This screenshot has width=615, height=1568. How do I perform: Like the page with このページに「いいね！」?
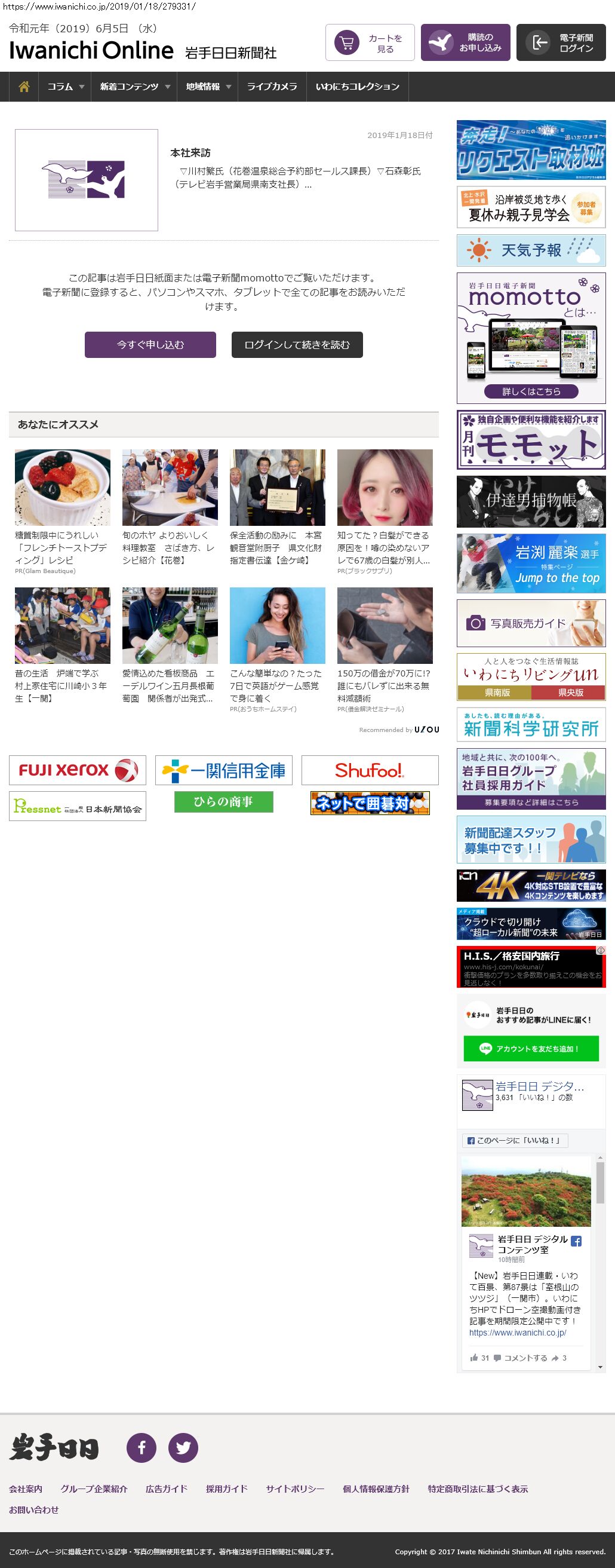[515, 1140]
